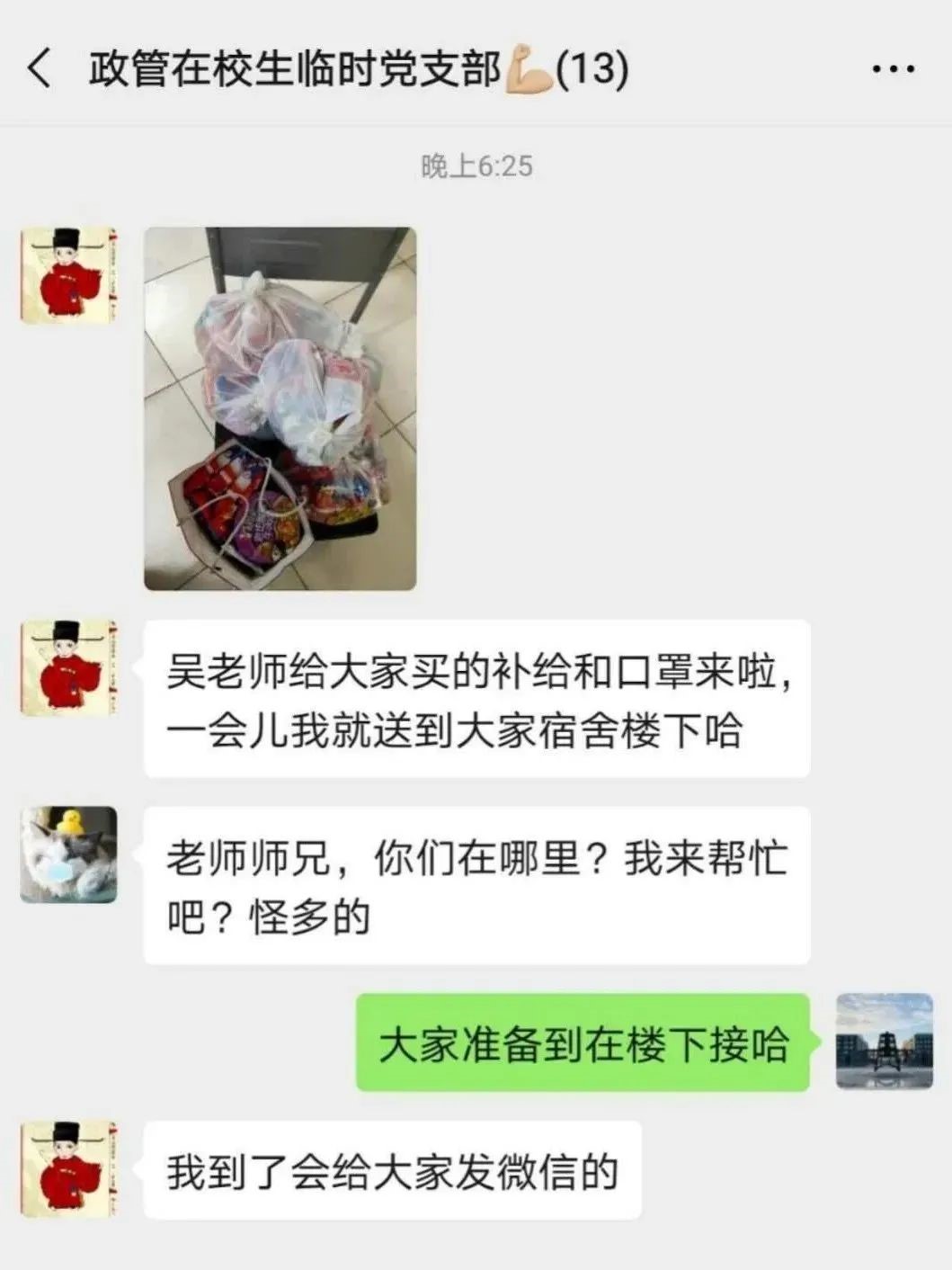Tap the avatar beside 我到了会给大家发微信的 message
Viewport: 952px width, 1270px height.
pos(69,1169)
